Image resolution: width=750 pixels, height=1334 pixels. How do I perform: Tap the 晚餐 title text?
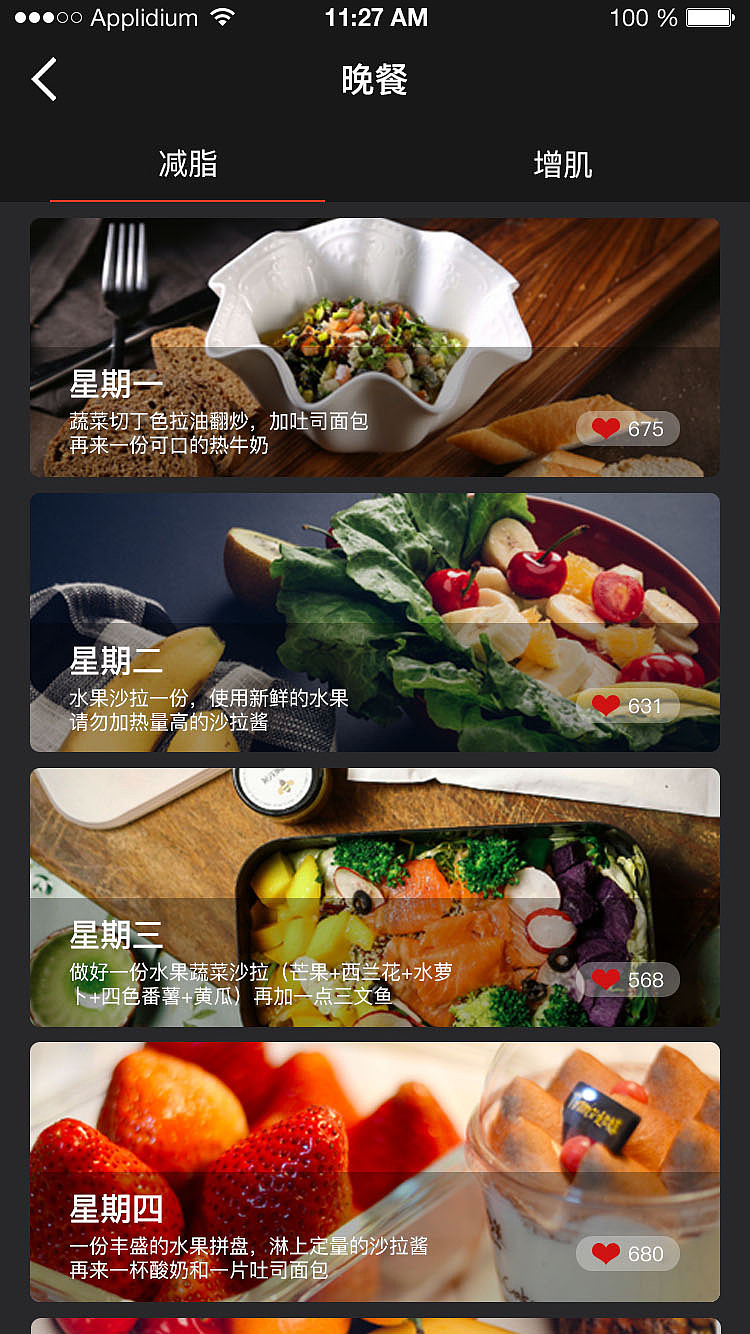pyautogui.click(x=375, y=80)
